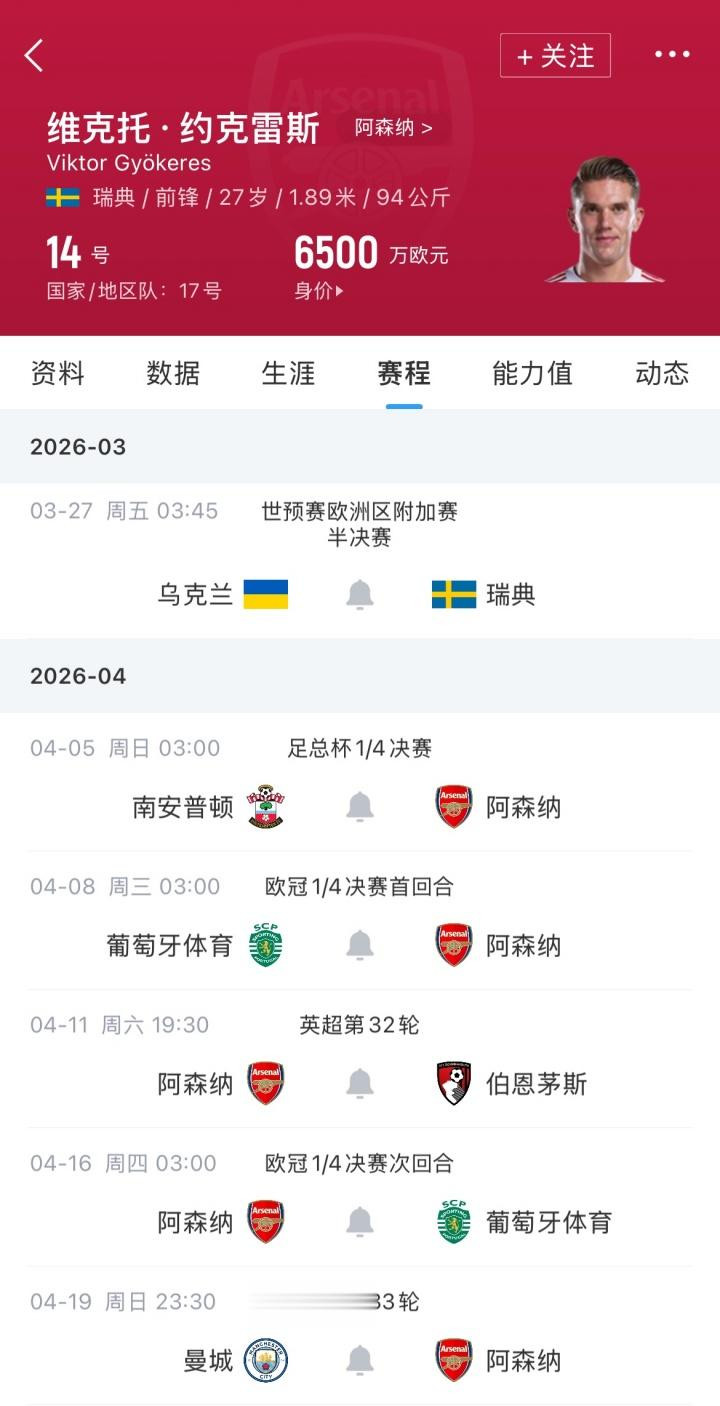Set reminder bell for 曼城 vs 阿森纳
Viewport: 720px width, 1406px height.
tap(360, 1360)
